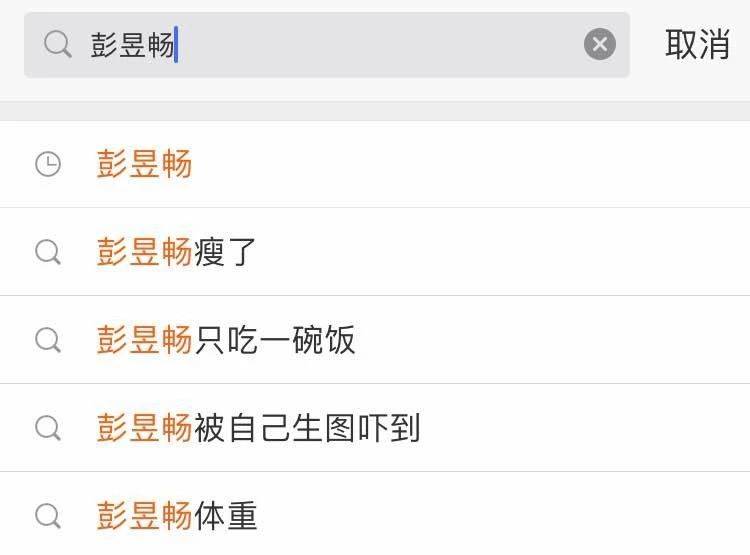The width and height of the screenshot is (750, 555).
Task: Tap 取消 to cancel the search
Action: click(697, 44)
